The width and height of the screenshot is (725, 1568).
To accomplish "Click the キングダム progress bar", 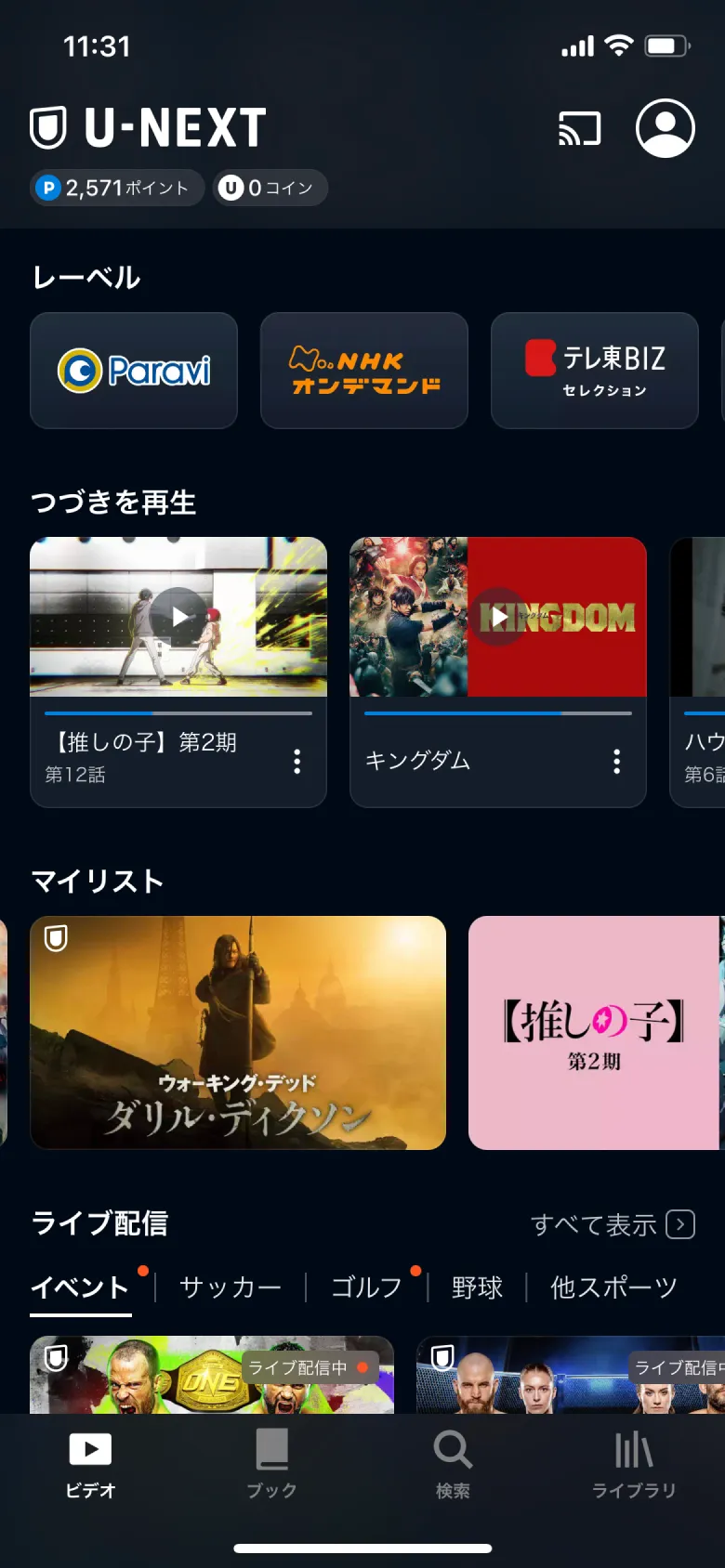I will coord(497,713).
